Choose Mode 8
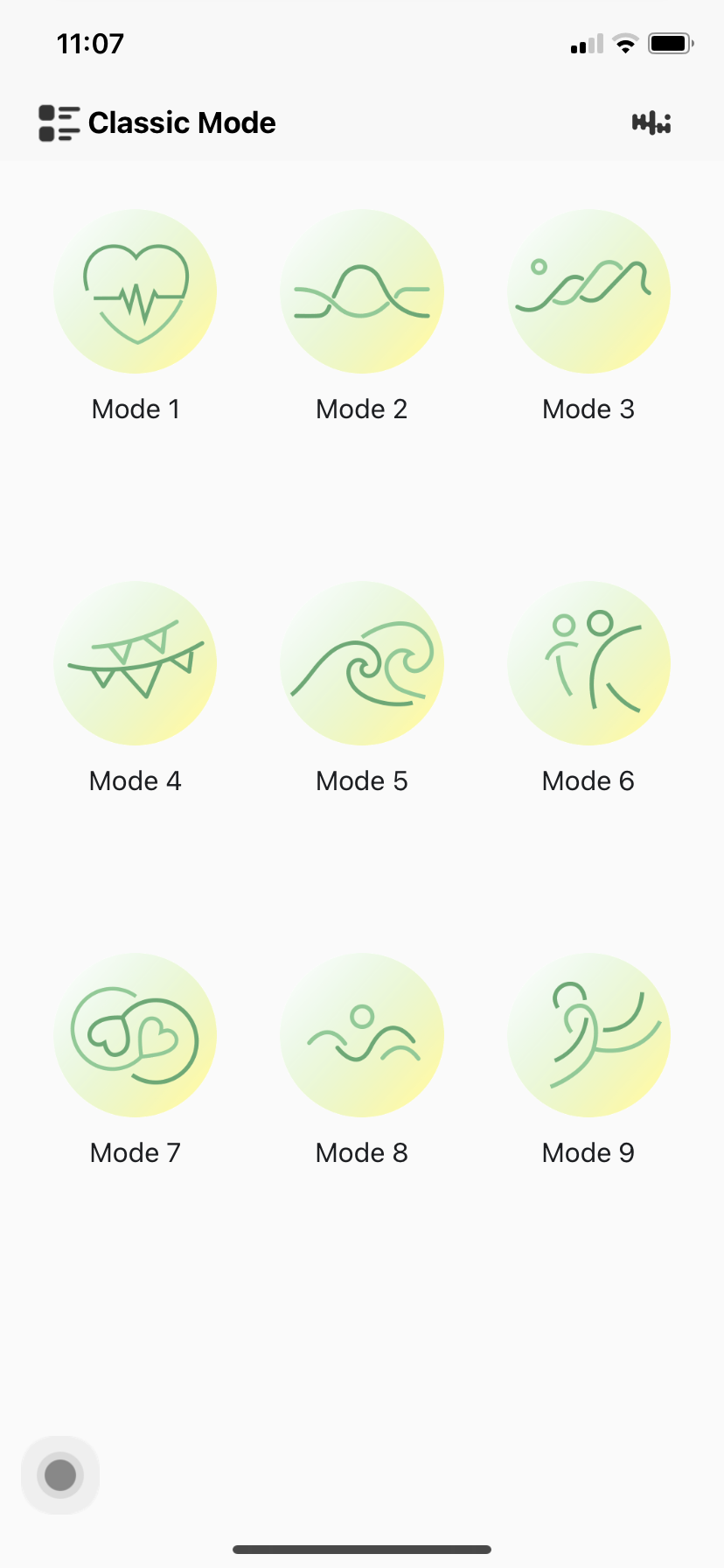This screenshot has width=724, height=1568. click(x=362, y=1035)
